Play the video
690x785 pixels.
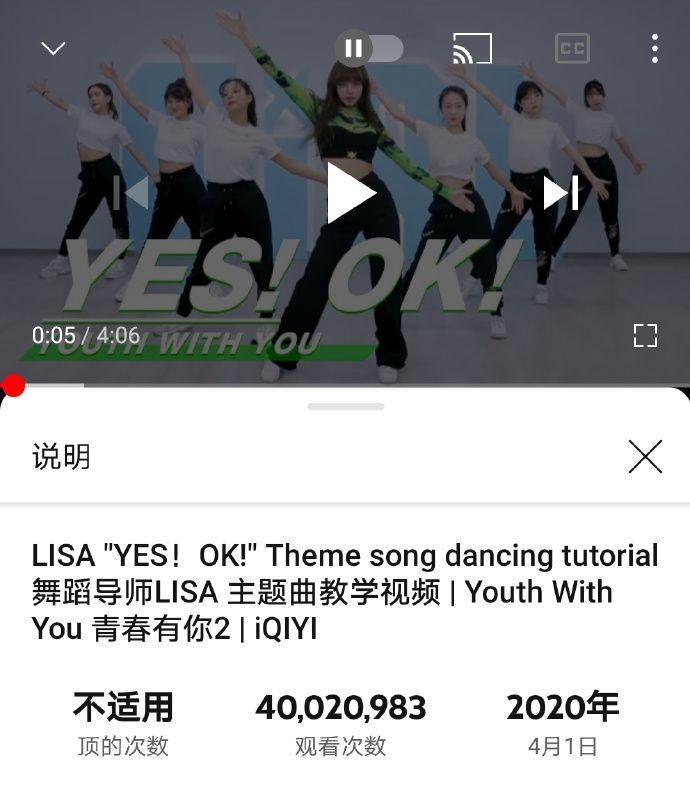coord(350,193)
